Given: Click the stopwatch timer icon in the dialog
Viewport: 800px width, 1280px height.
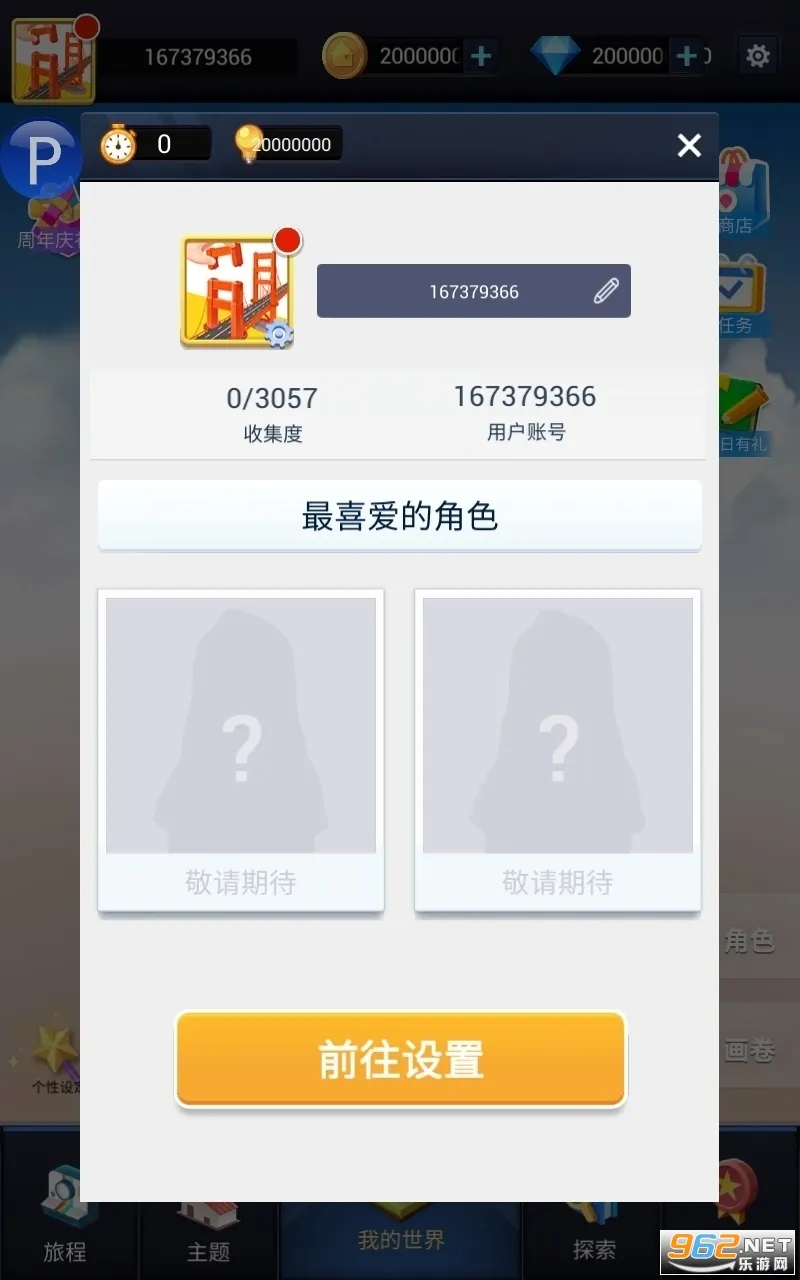Looking at the screenshot, I should (x=120, y=145).
